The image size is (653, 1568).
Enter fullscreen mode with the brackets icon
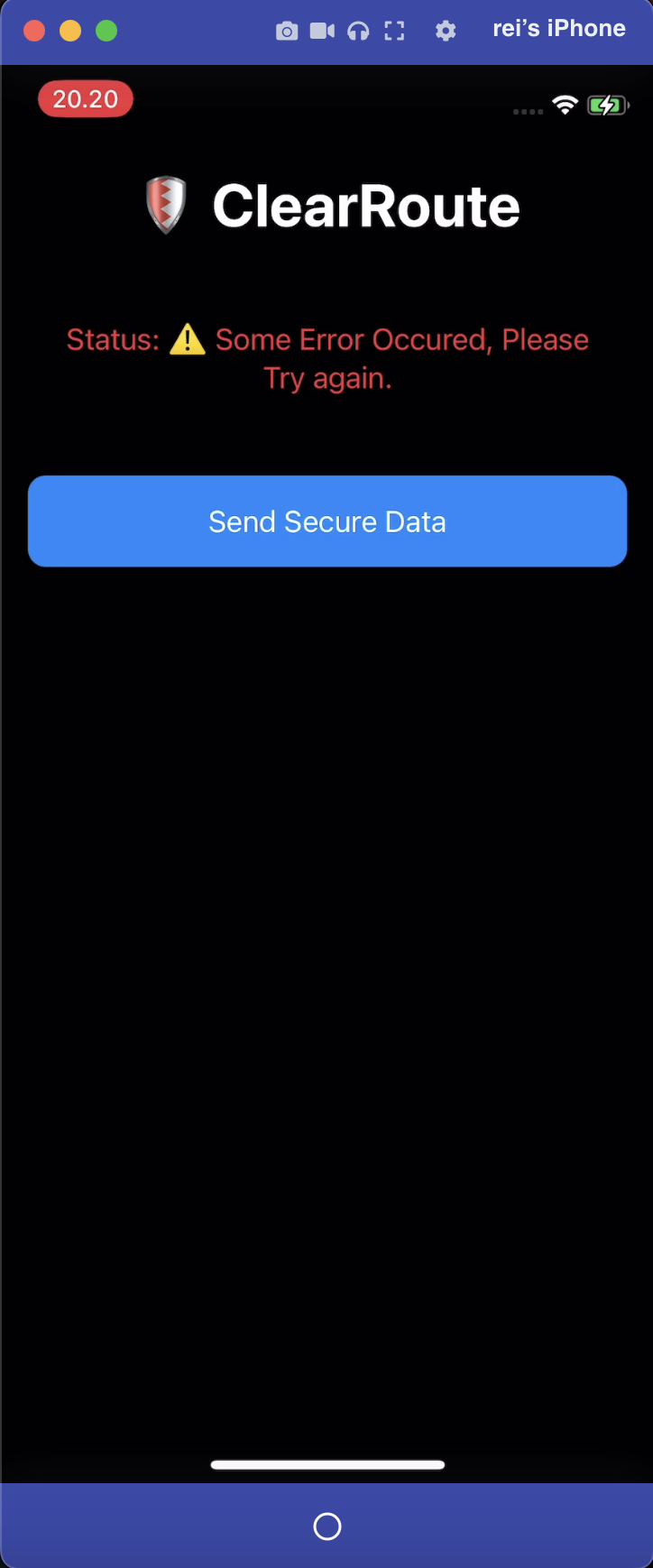394,32
